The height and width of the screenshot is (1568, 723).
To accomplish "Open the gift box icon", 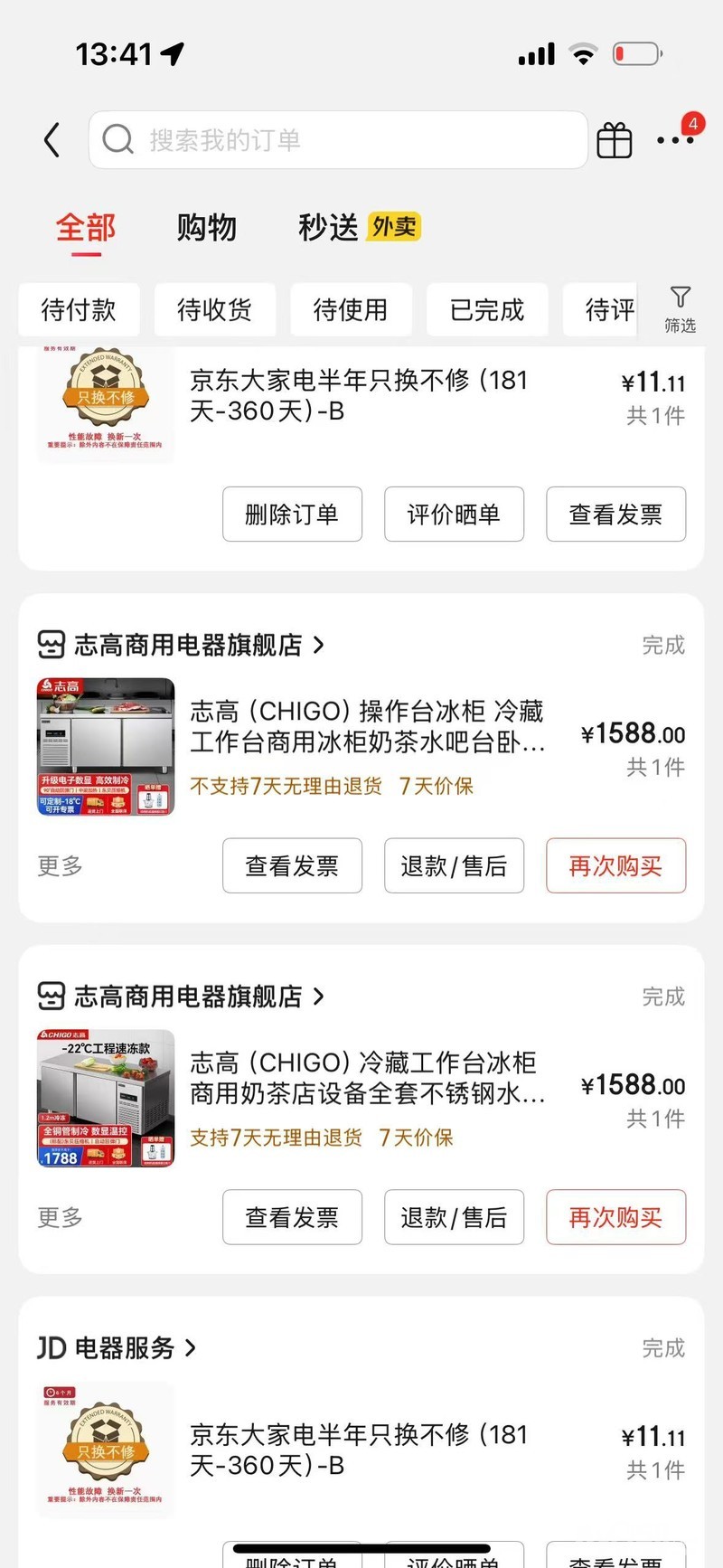I will pos(615,140).
